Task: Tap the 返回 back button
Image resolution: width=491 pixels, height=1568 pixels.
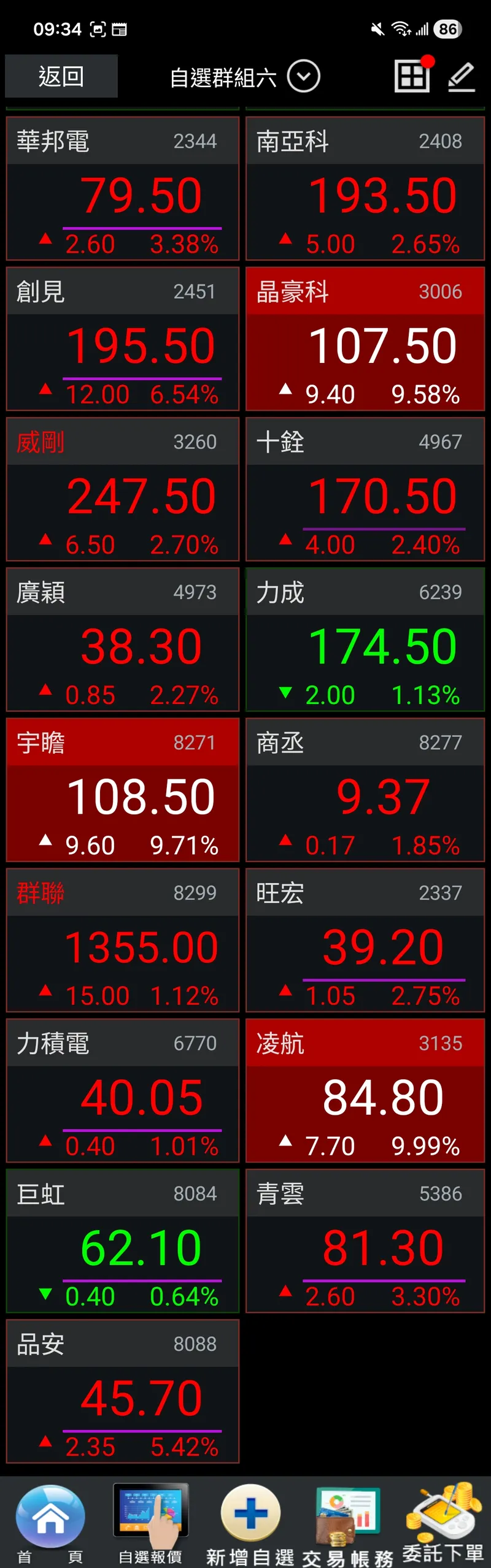Action: [61, 77]
